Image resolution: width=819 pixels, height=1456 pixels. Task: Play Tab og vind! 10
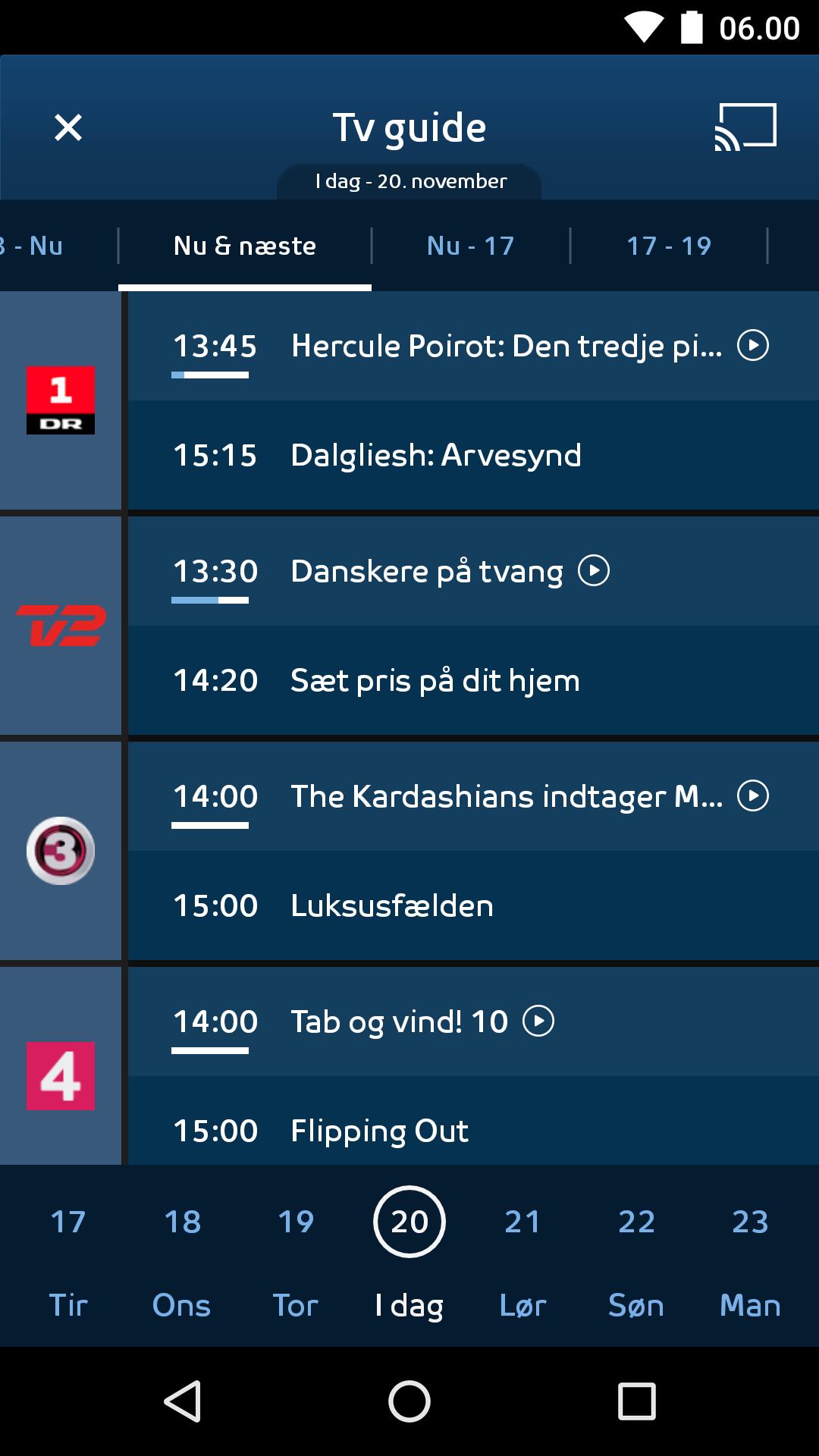coord(538,1021)
